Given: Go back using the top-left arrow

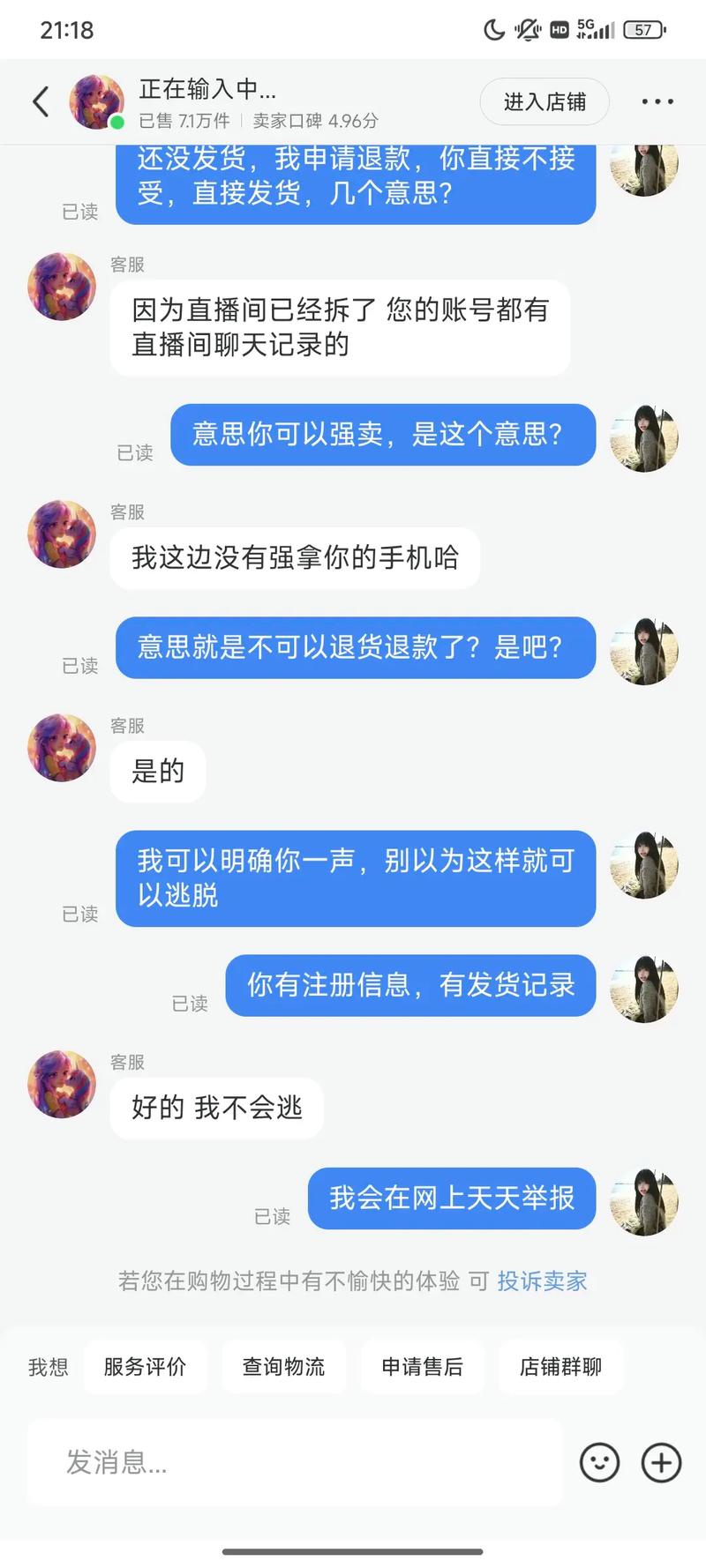Looking at the screenshot, I should coord(41,102).
